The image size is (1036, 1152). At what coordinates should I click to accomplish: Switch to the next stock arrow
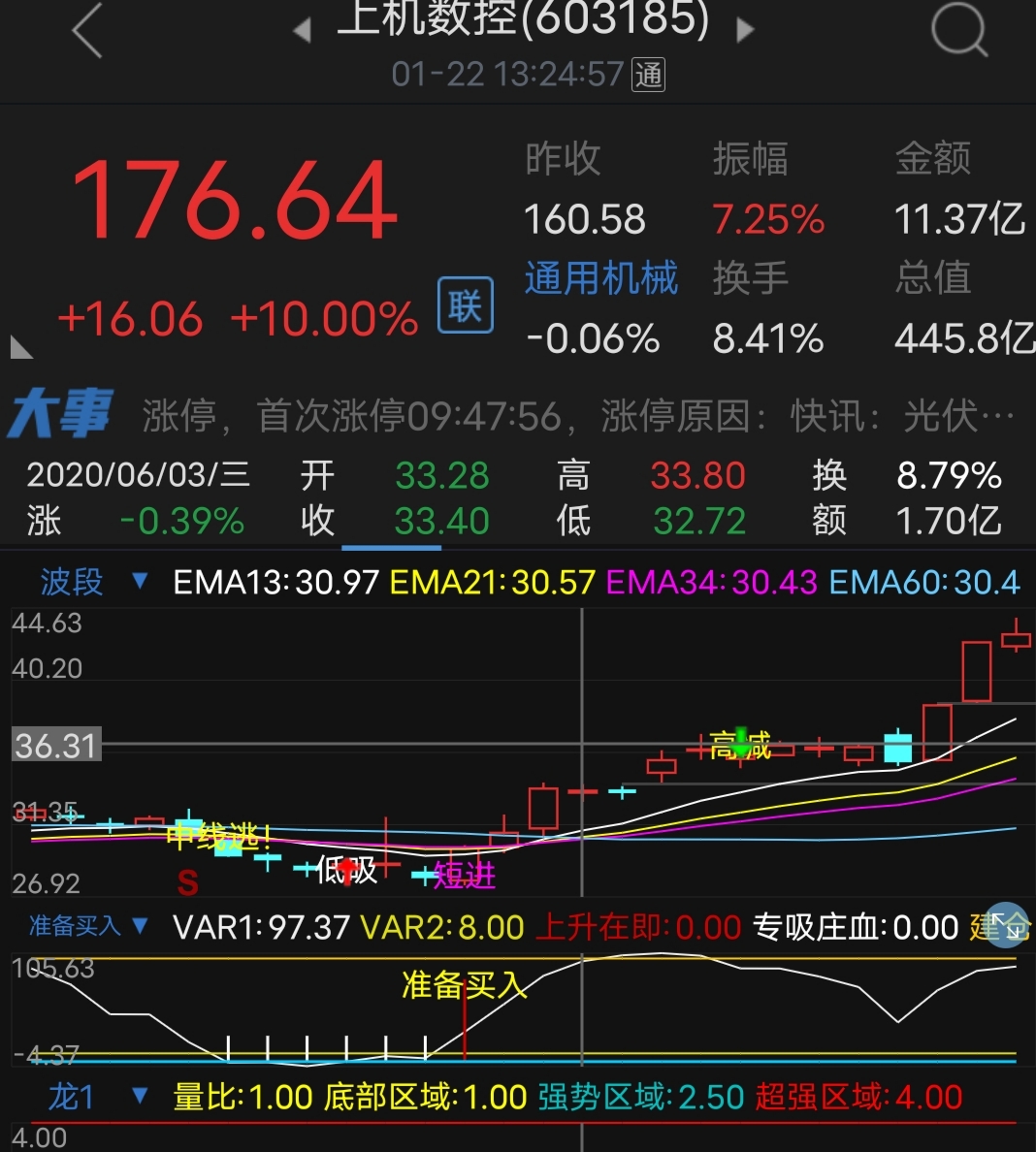point(745,30)
